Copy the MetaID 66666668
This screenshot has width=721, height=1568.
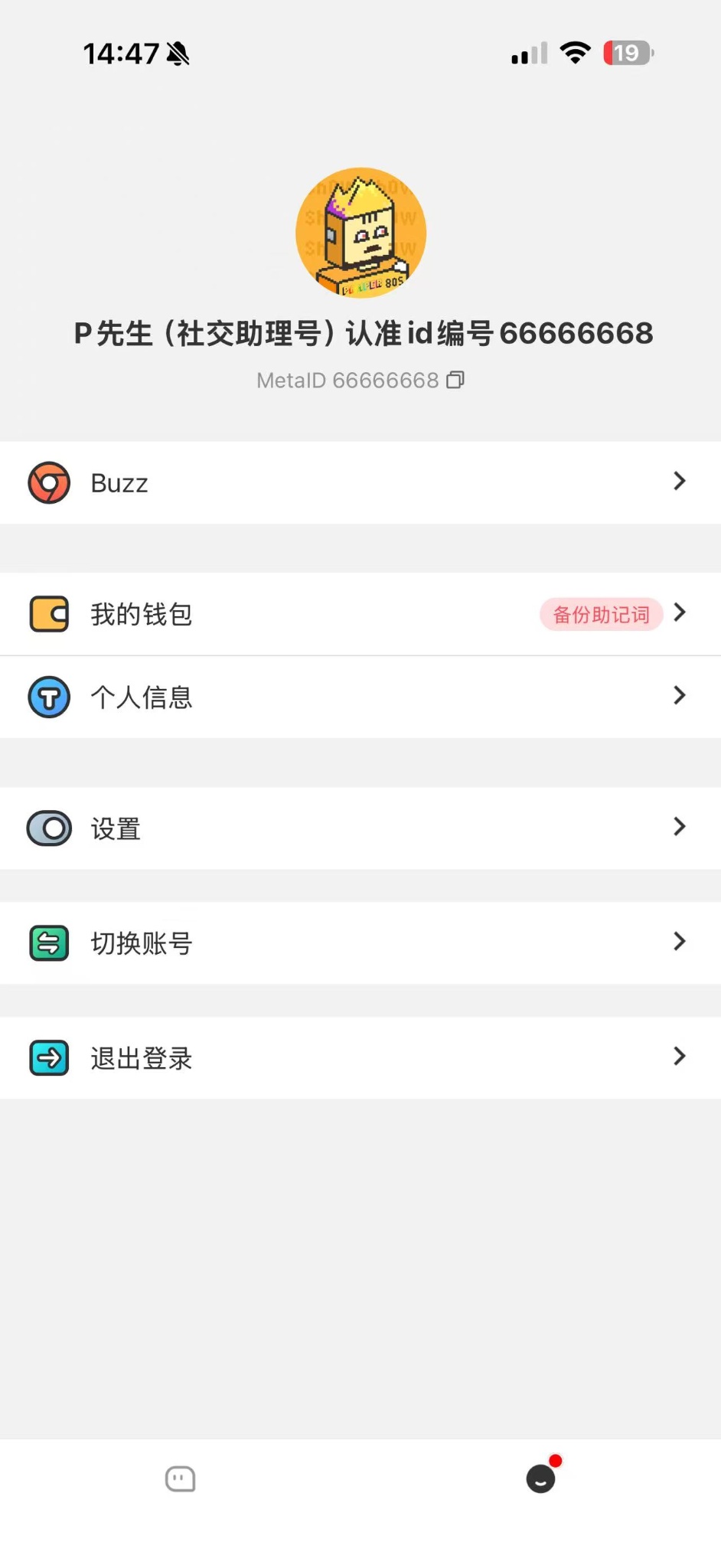coord(455,380)
